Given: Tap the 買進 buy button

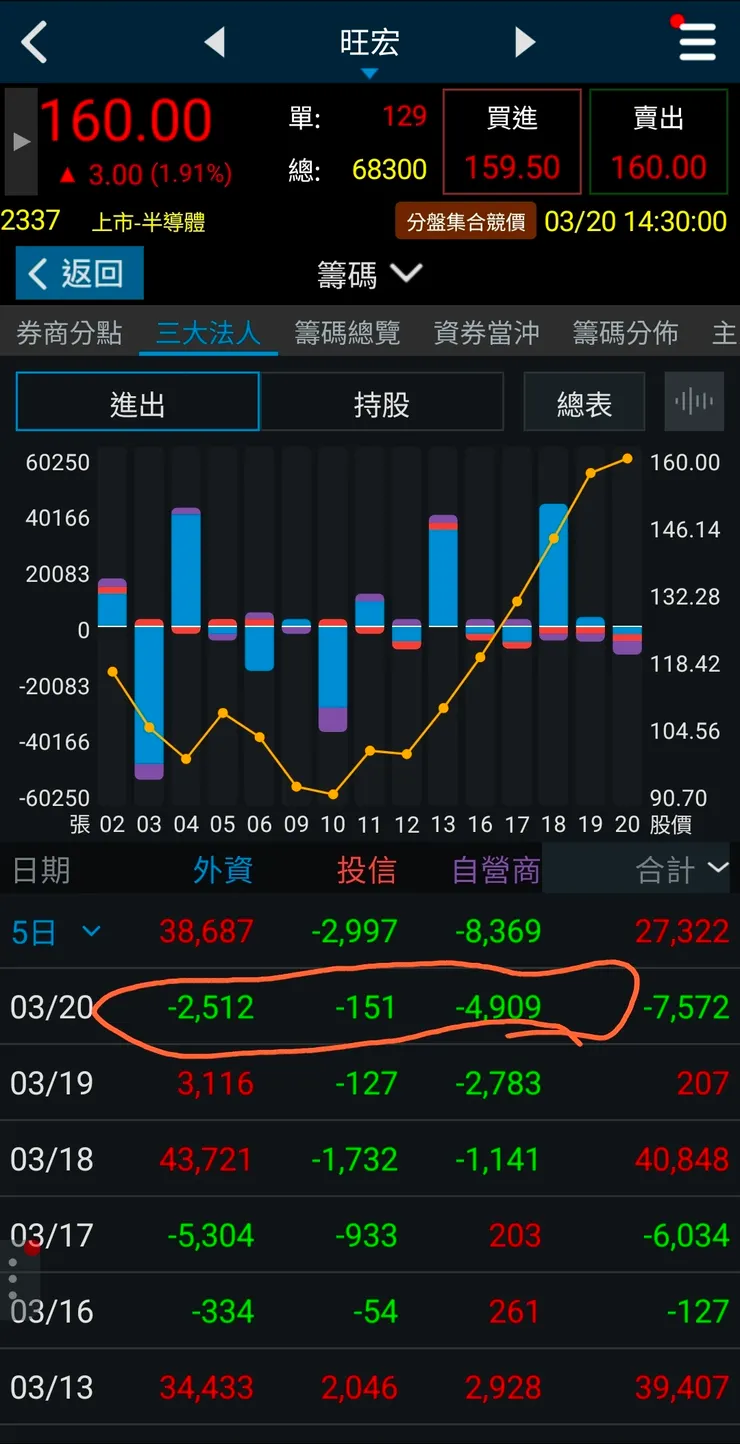Looking at the screenshot, I should click(512, 142).
